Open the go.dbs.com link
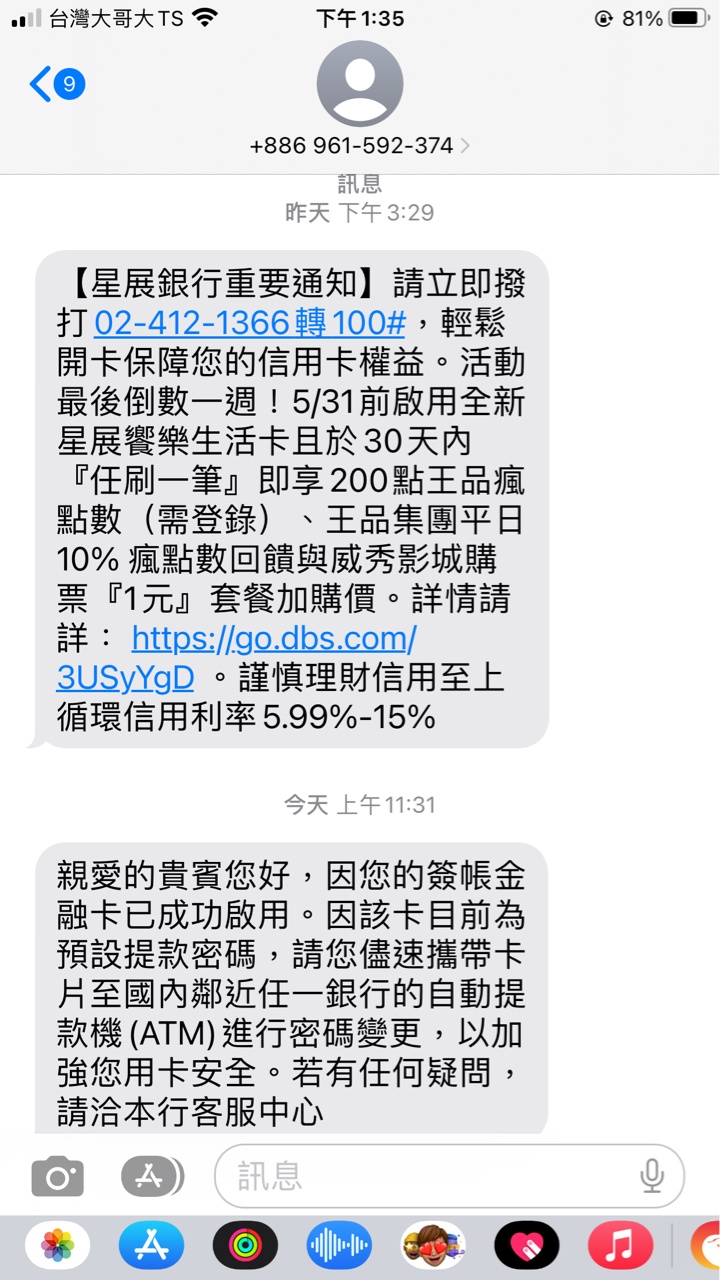Screen dimensions: 720x1280 236,658
